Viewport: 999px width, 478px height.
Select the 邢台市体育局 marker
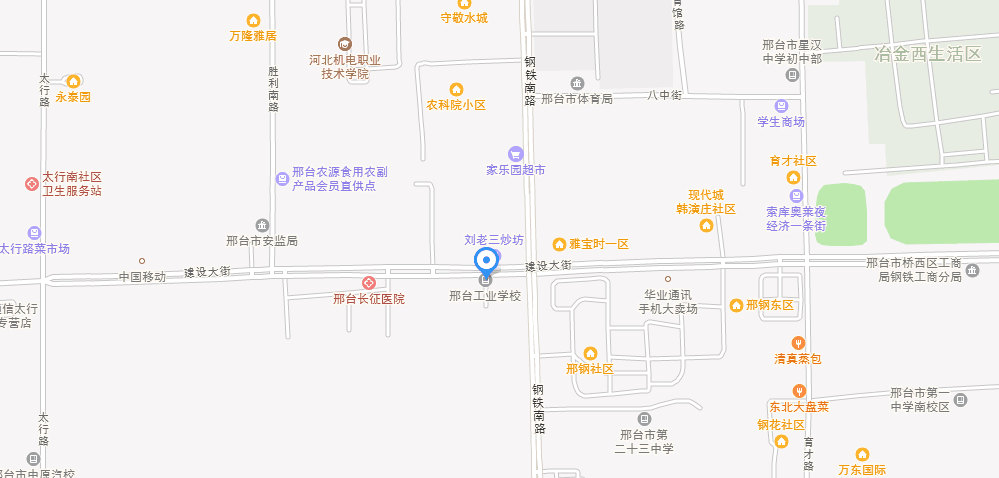pos(577,83)
